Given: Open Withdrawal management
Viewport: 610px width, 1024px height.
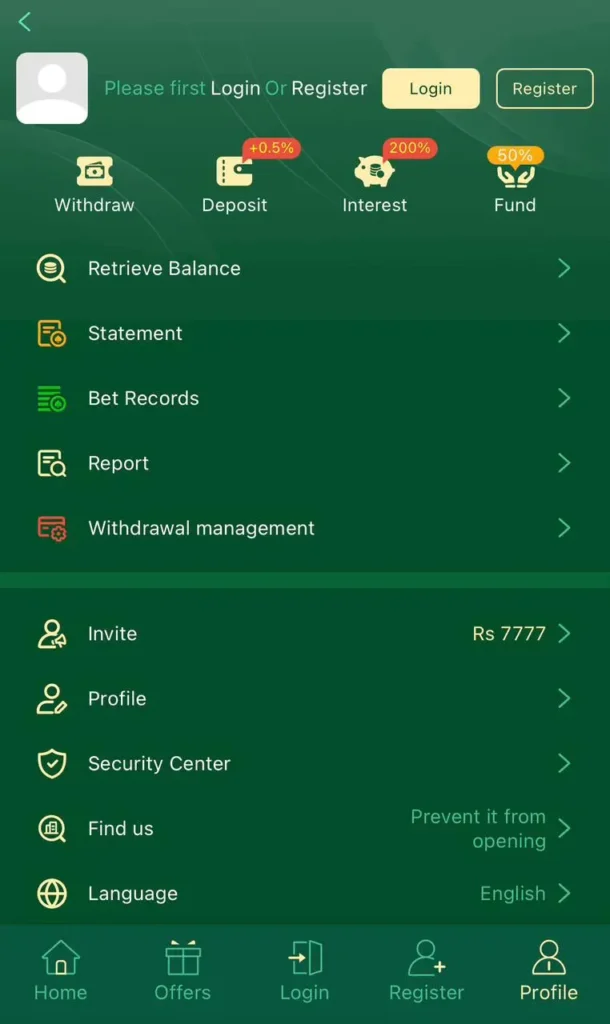Looking at the screenshot, I should coord(304,528).
